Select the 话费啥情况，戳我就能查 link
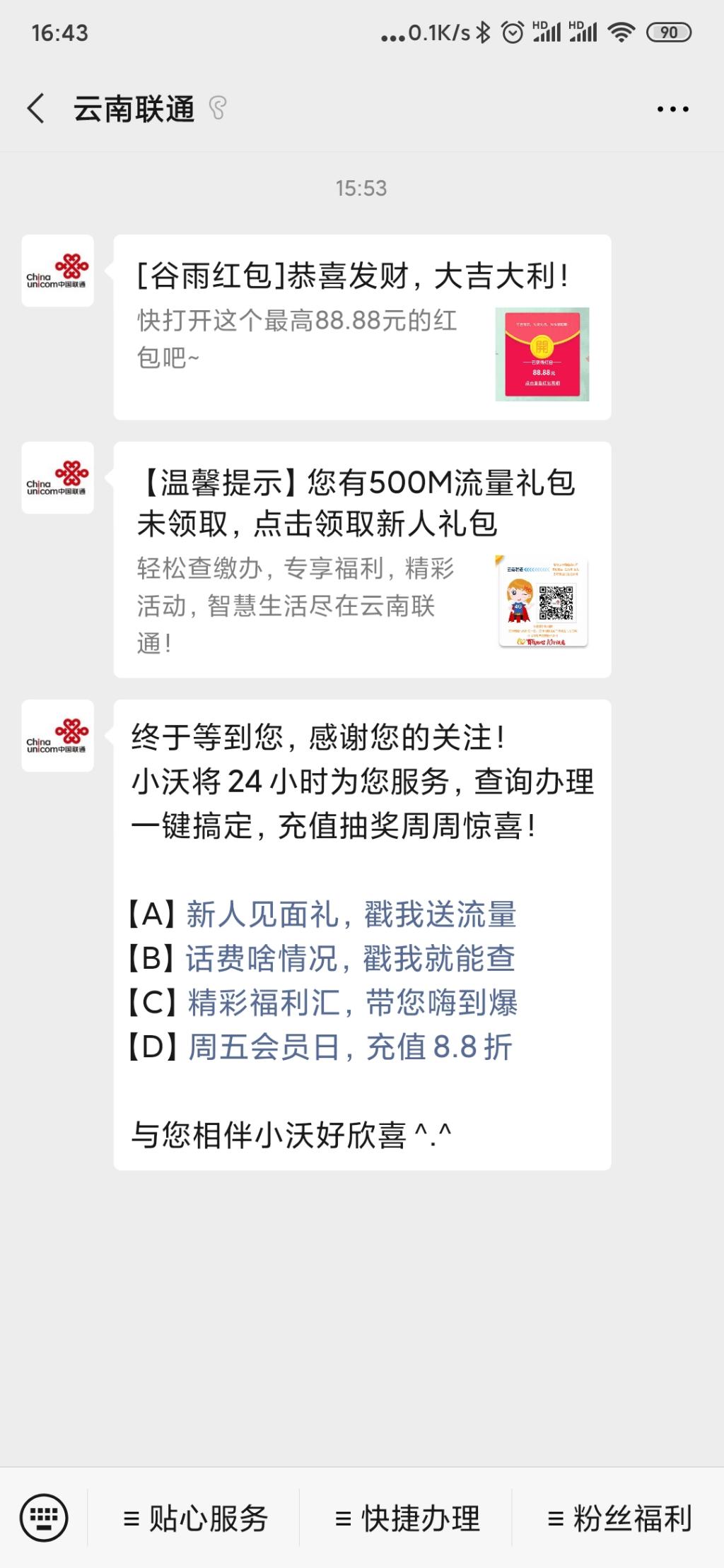Image resolution: width=724 pixels, height=1568 pixels. click(x=350, y=959)
